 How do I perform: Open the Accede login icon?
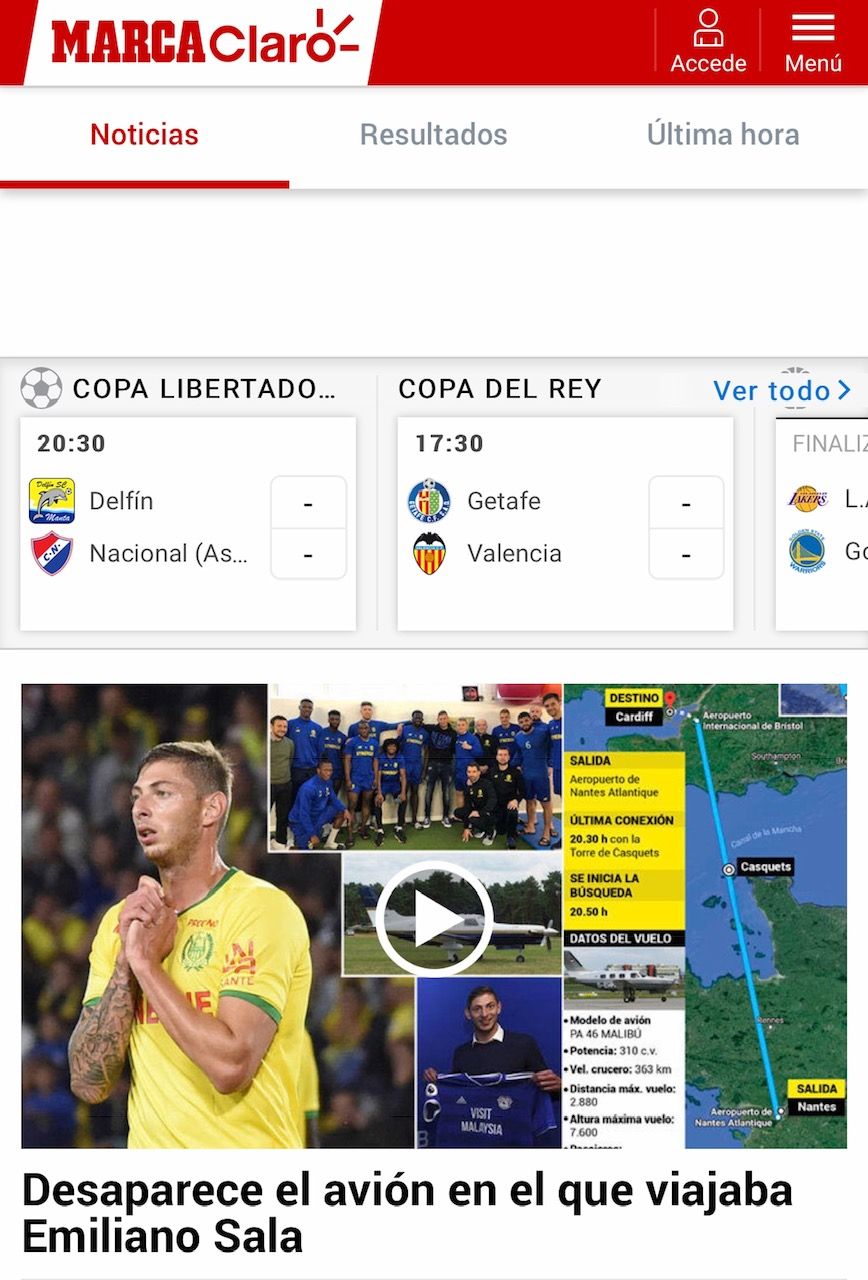[708, 42]
